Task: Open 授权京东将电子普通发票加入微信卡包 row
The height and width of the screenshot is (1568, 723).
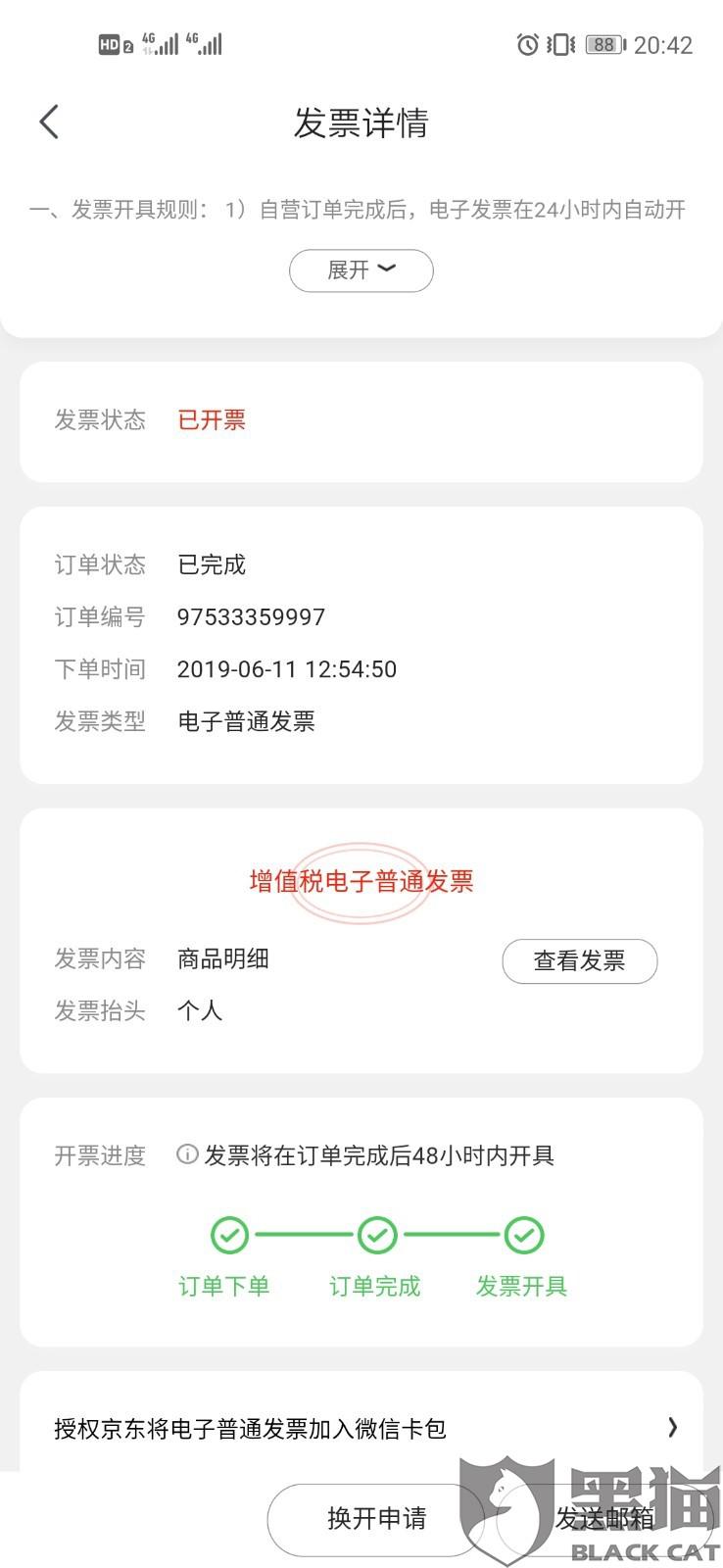Action: [x=361, y=1428]
